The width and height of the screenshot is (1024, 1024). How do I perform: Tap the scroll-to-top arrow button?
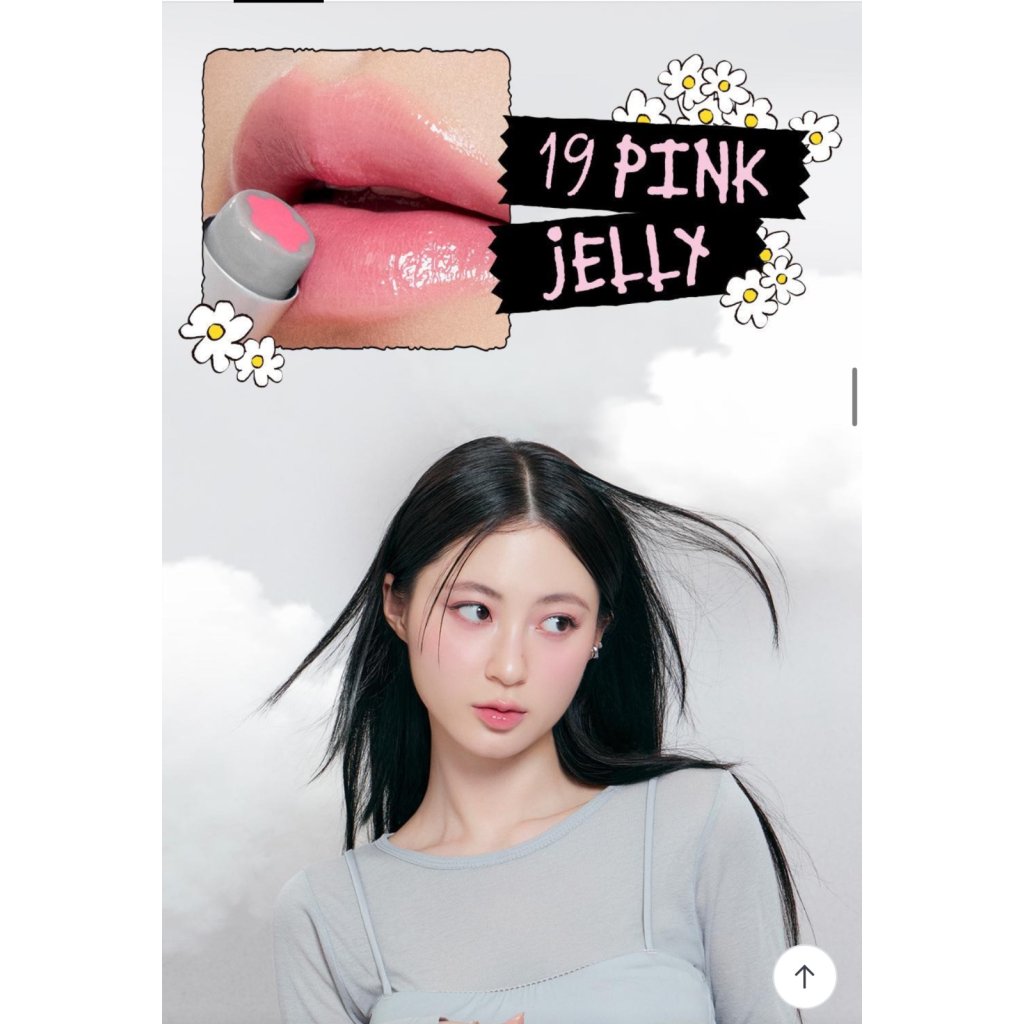(x=805, y=977)
